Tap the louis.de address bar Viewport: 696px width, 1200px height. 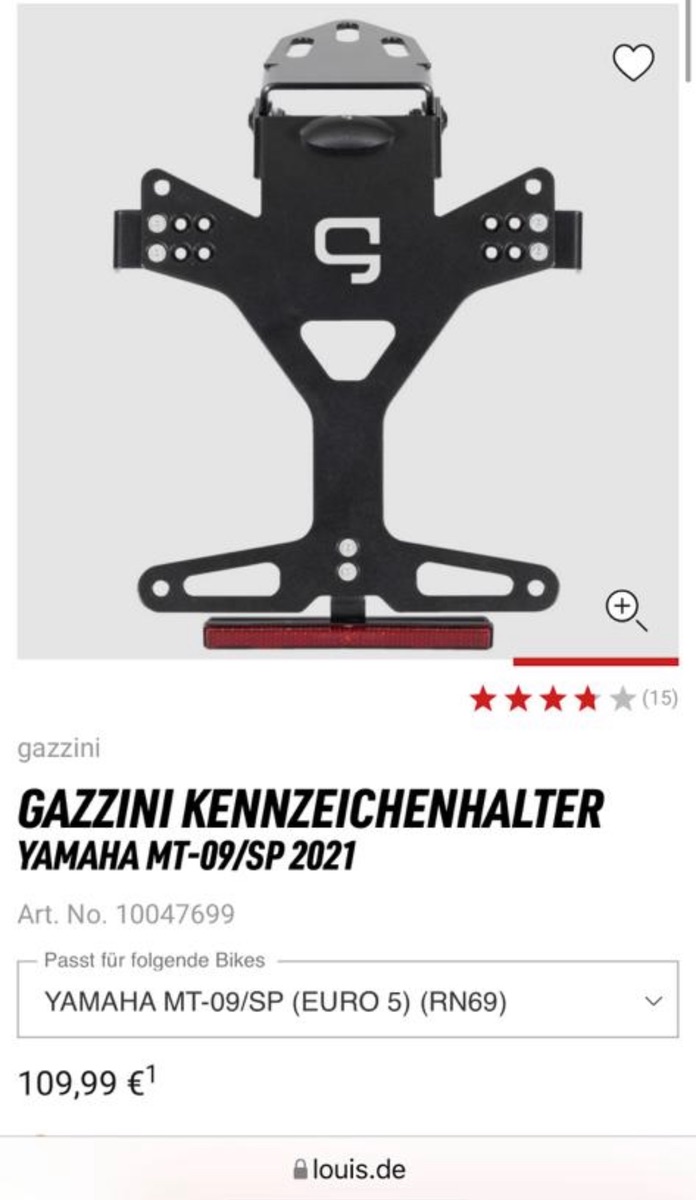click(x=348, y=1169)
